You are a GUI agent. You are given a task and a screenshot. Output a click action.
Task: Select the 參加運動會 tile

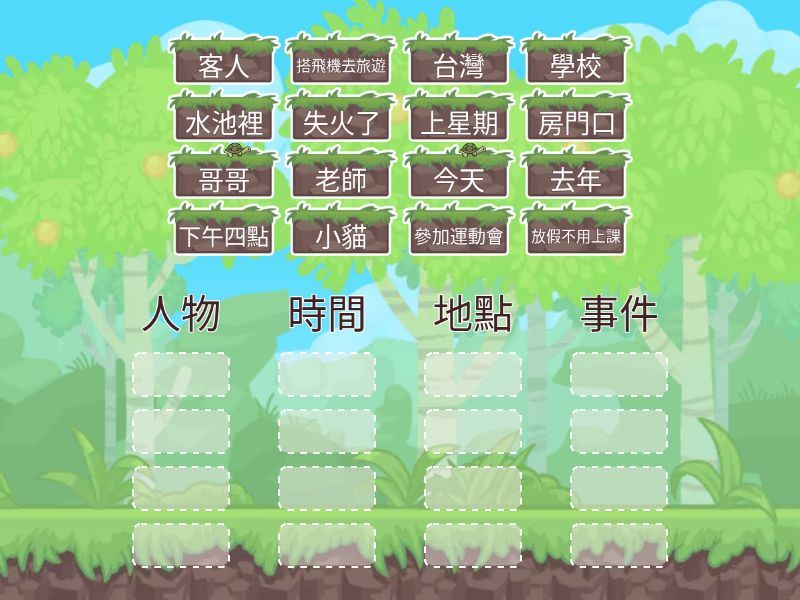tap(459, 237)
